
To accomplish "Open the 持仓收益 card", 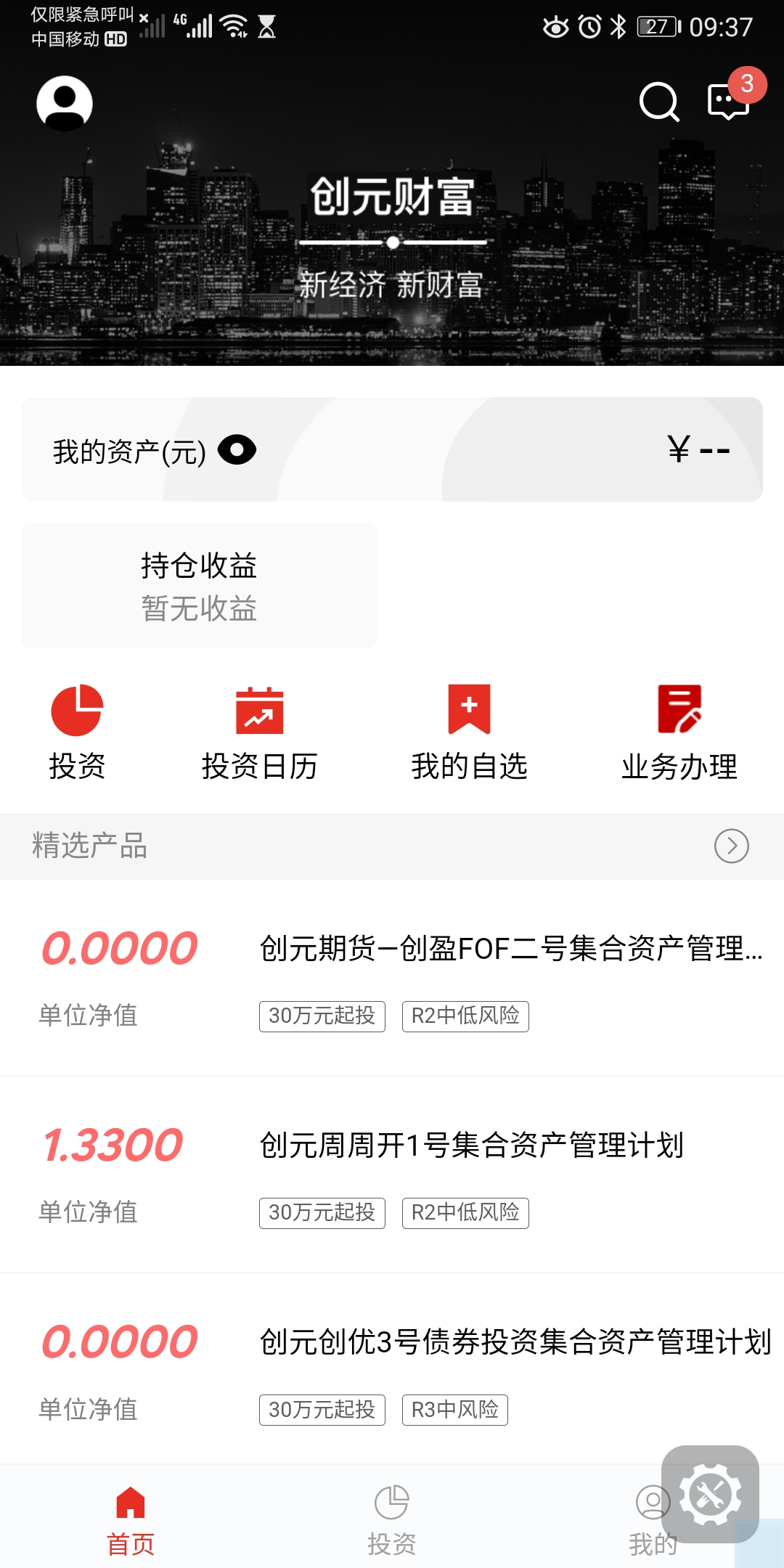I will pyautogui.click(x=199, y=585).
